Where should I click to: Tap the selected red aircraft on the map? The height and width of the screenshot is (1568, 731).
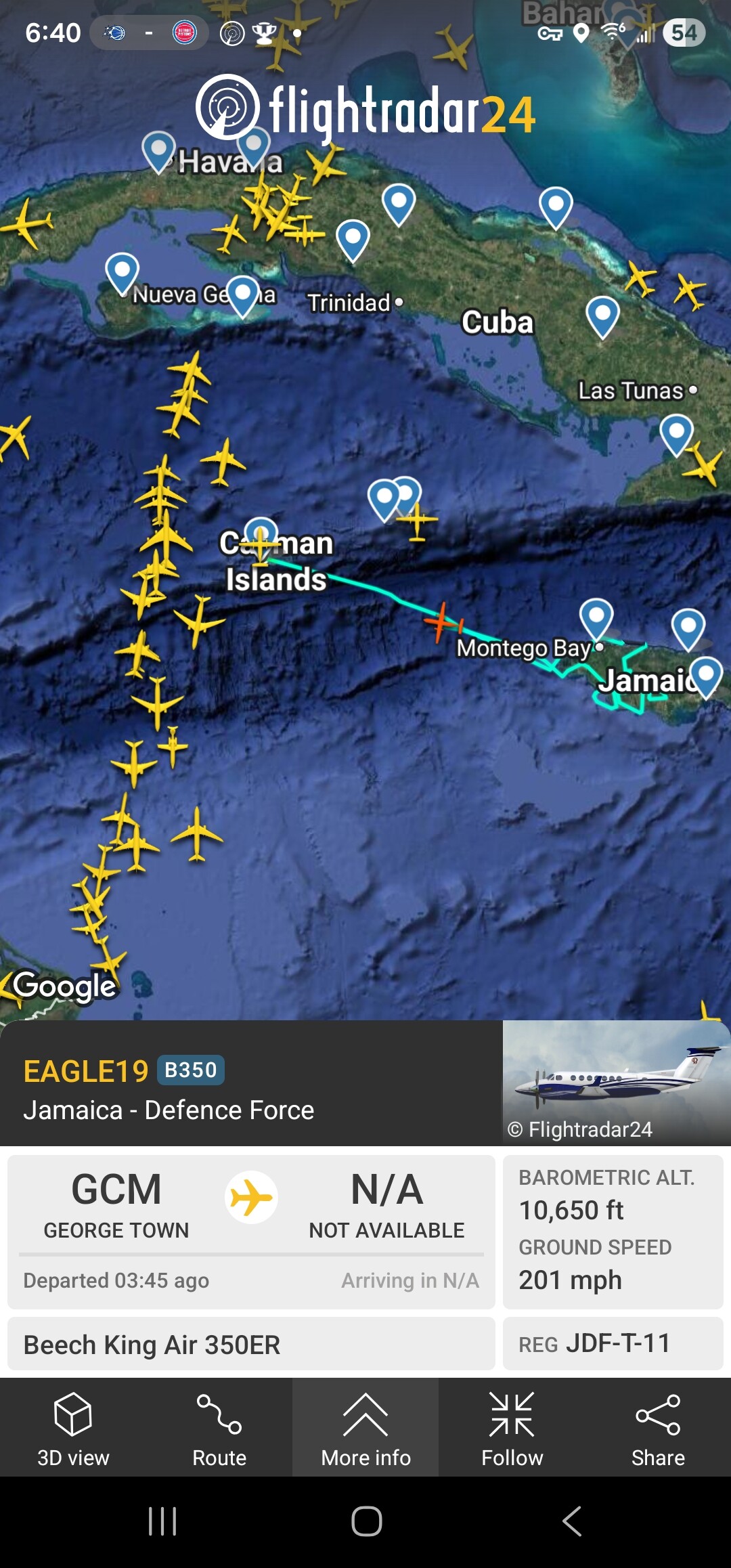tap(441, 621)
